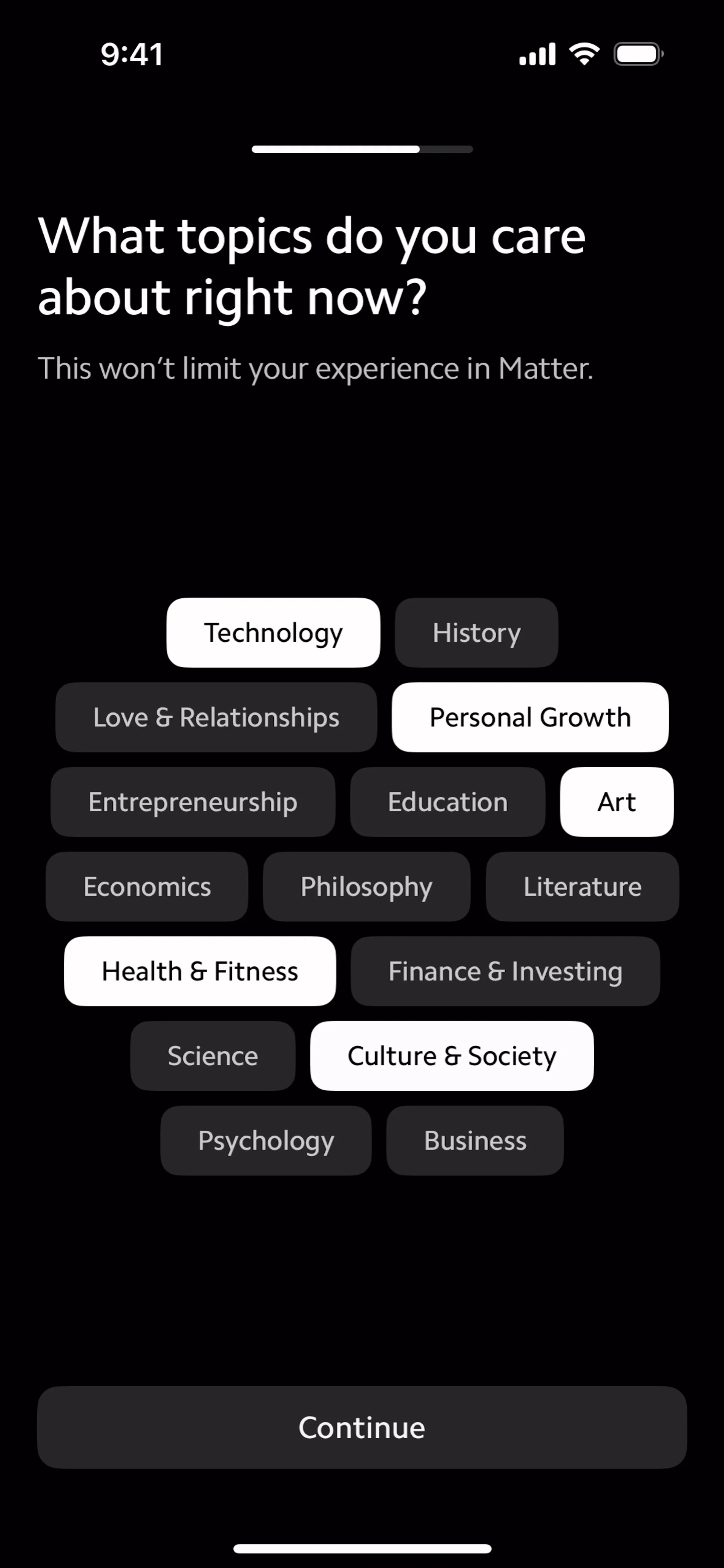
Task: Unselect Personal Growth chip
Action: tap(530, 717)
